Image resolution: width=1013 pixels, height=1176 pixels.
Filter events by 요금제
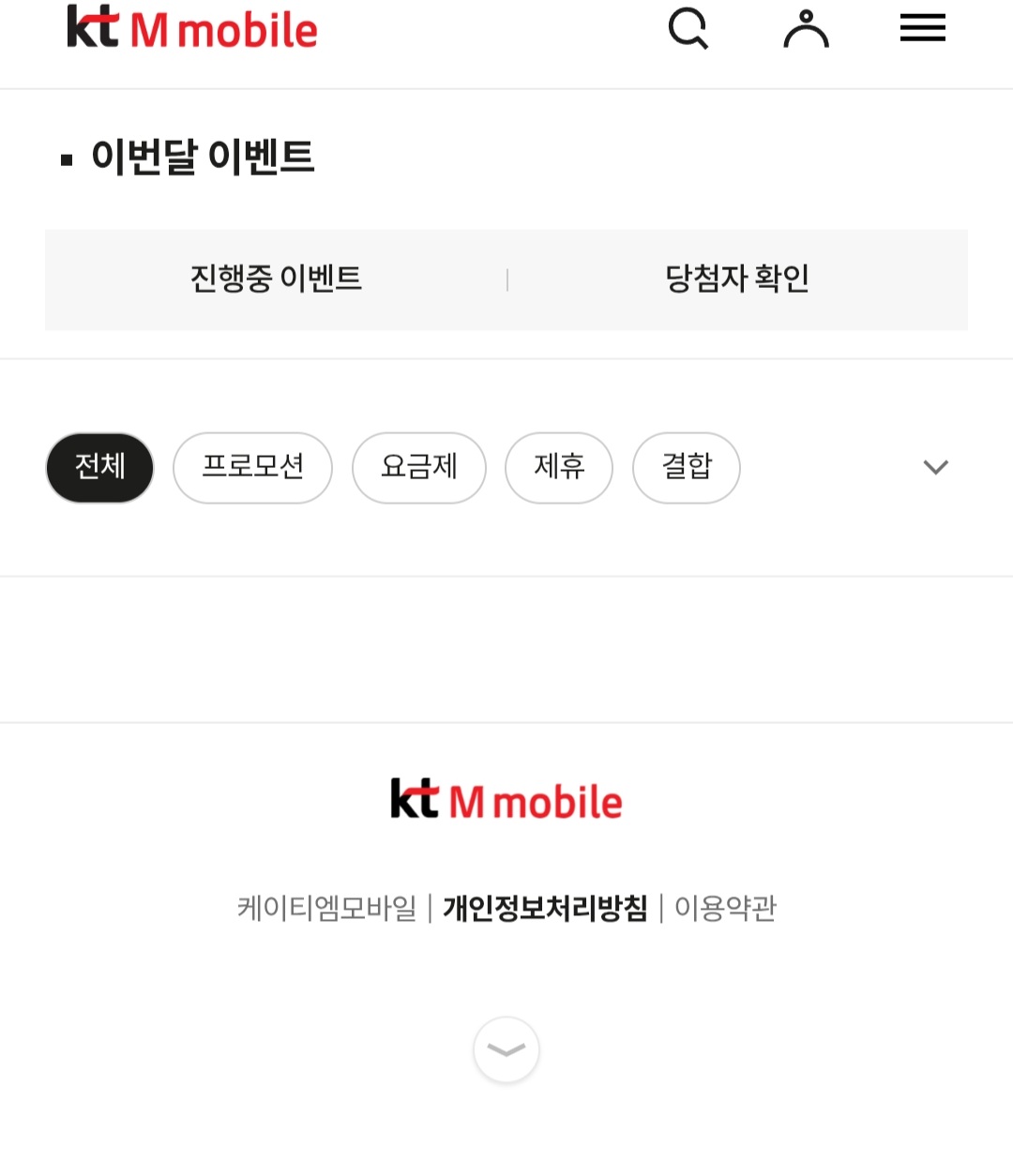click(418, 467)
